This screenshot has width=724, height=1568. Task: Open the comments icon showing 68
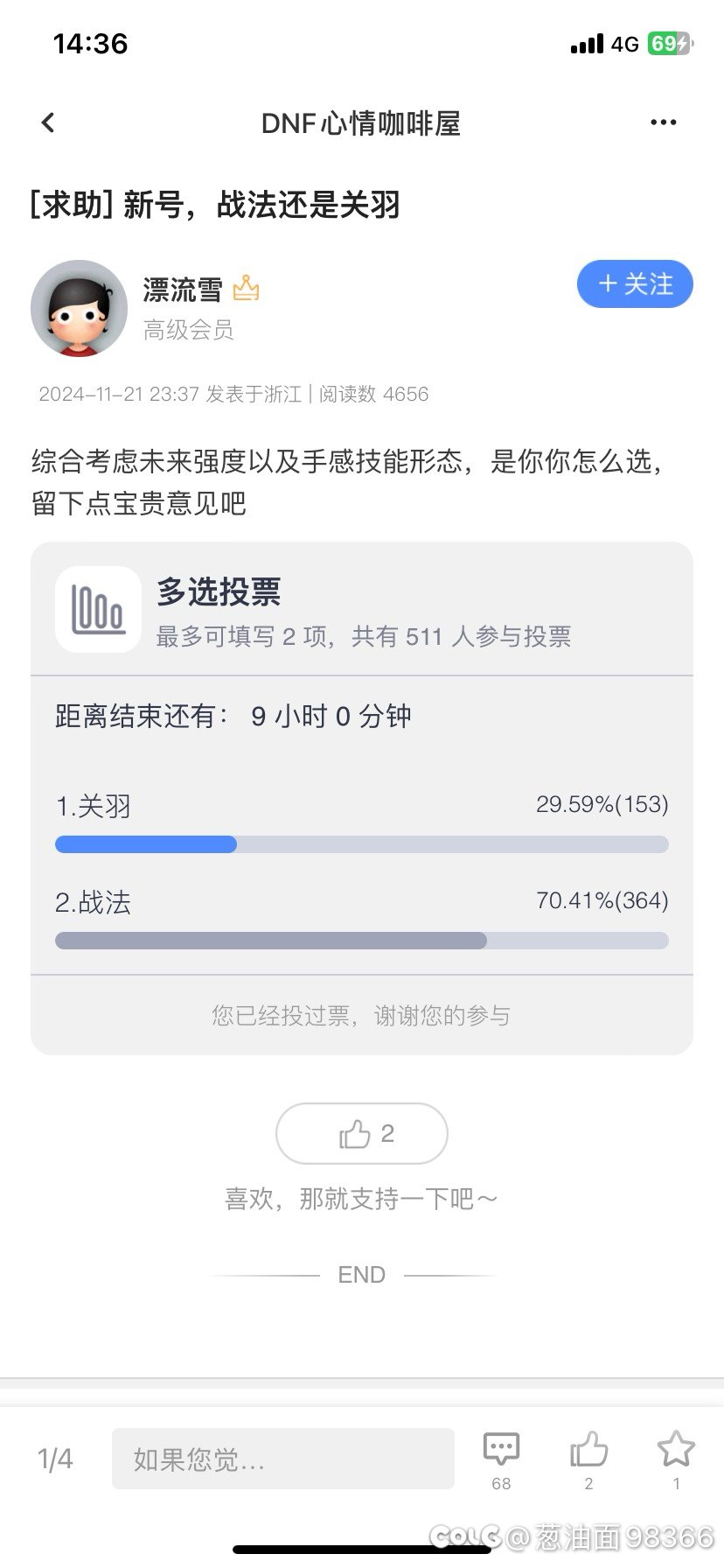tap(501, 1459)
